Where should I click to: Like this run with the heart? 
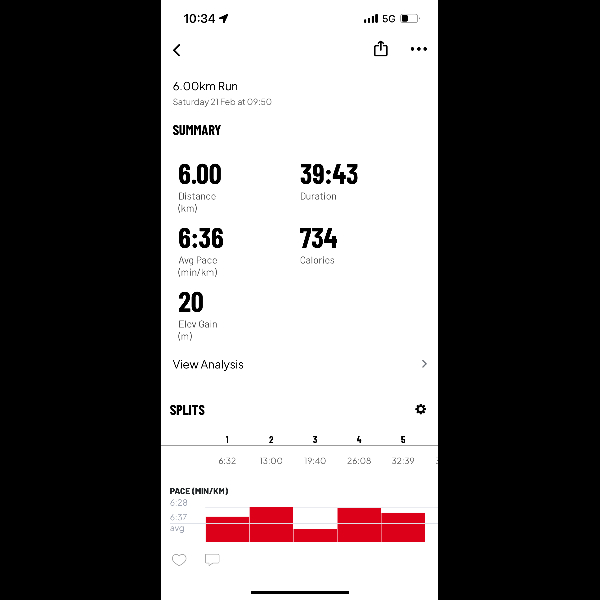(x=179, y=560)
